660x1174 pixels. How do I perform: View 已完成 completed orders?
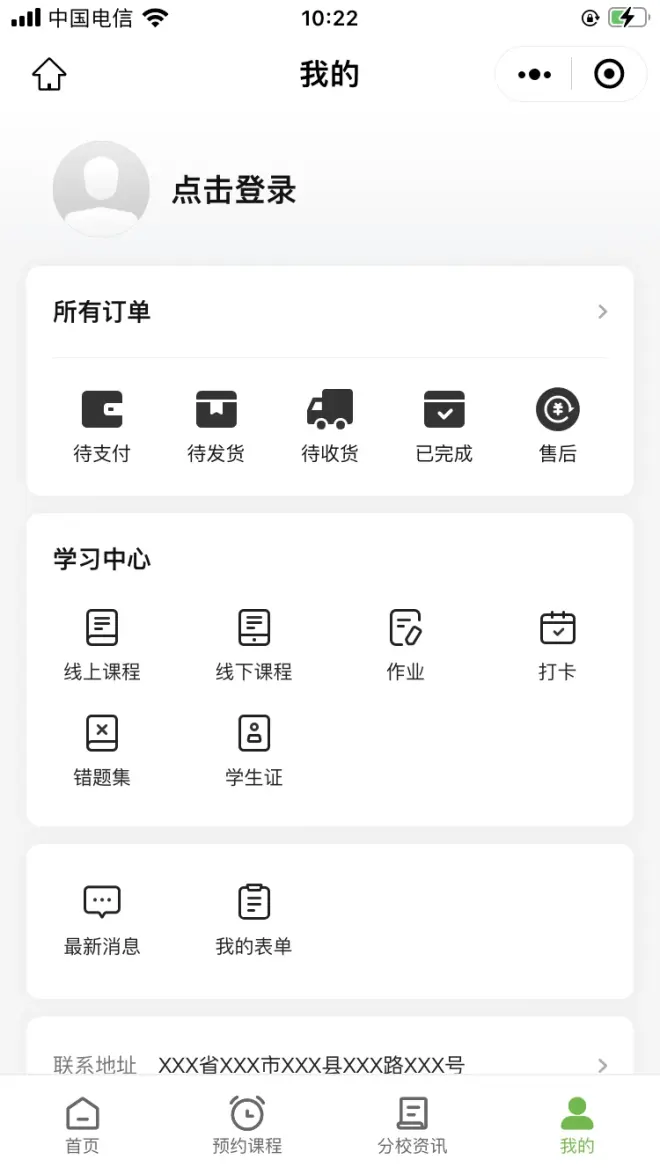coord(444,426)
